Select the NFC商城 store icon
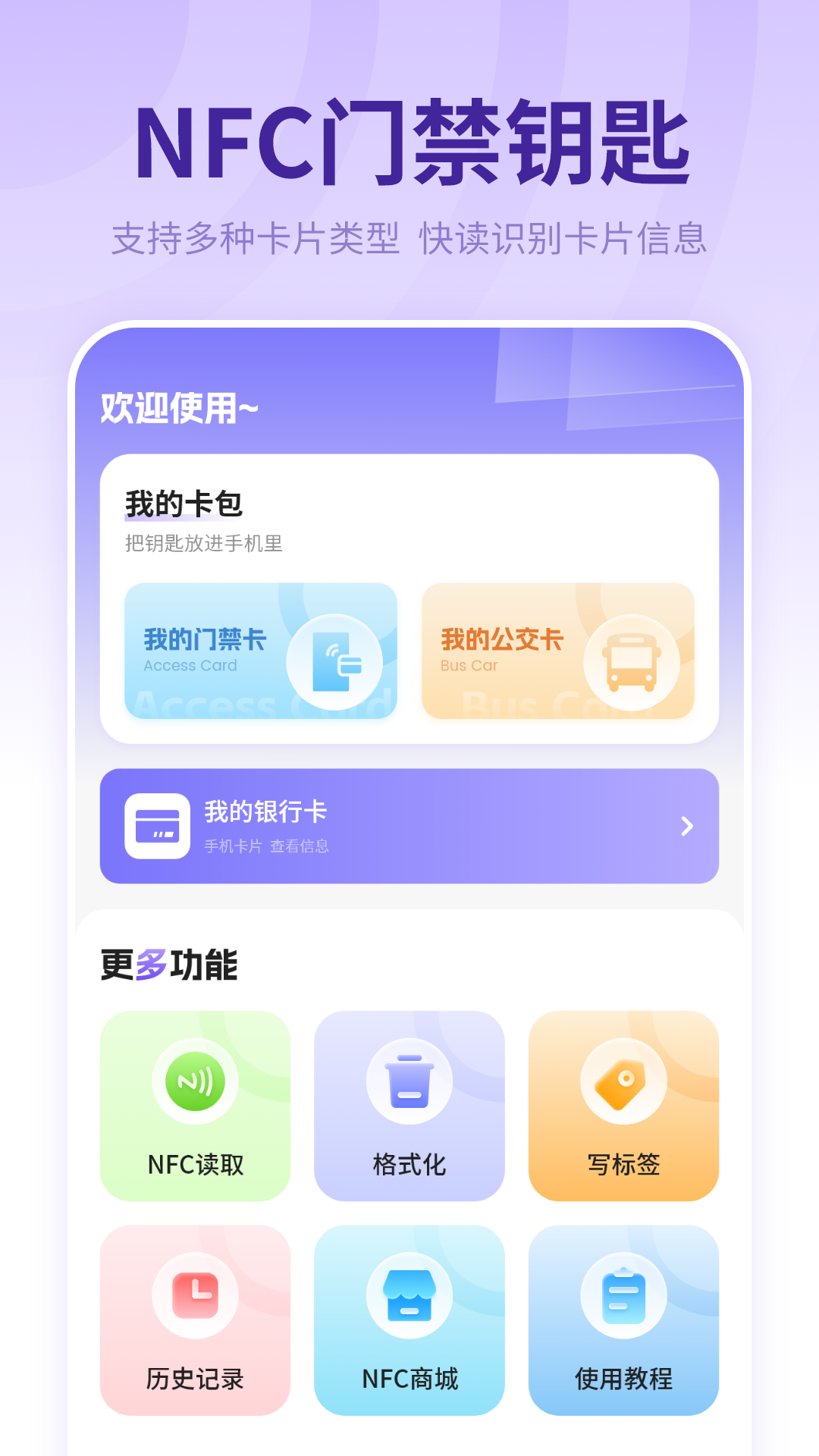This screenshot has width=819, height=1456. [409, 1297]
